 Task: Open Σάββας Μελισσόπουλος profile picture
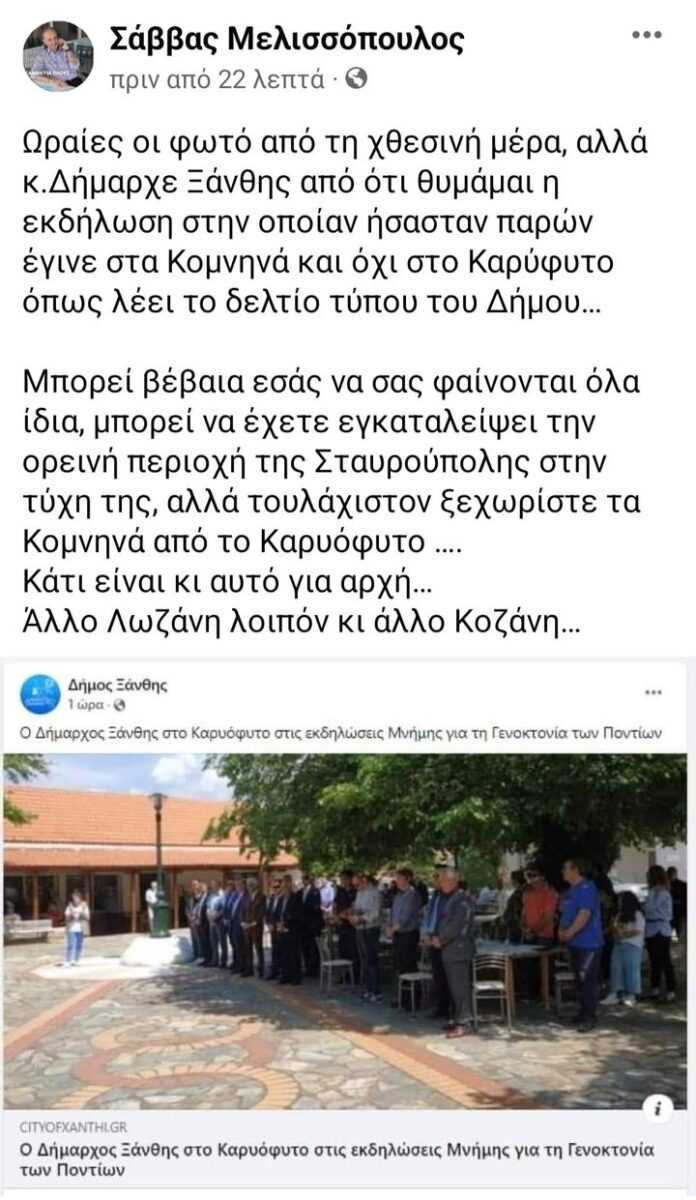point(58,56)
